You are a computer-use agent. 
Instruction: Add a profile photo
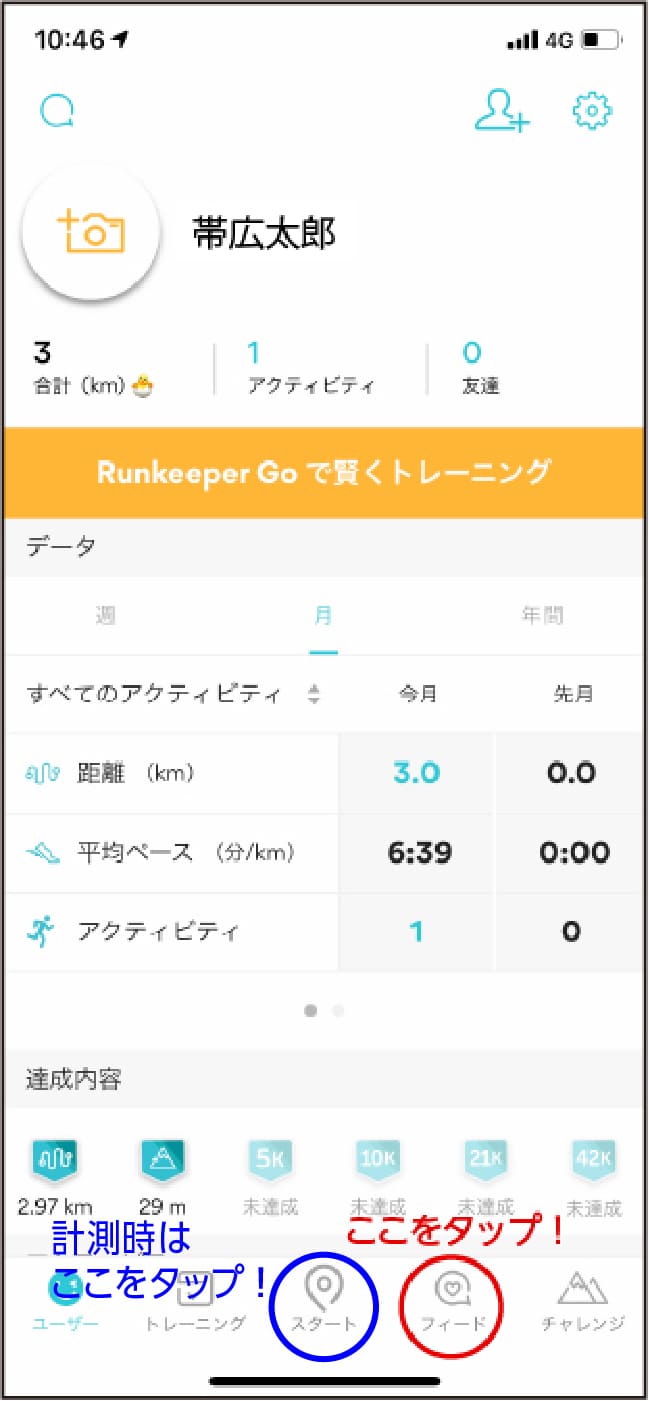[x=91, y=232]
